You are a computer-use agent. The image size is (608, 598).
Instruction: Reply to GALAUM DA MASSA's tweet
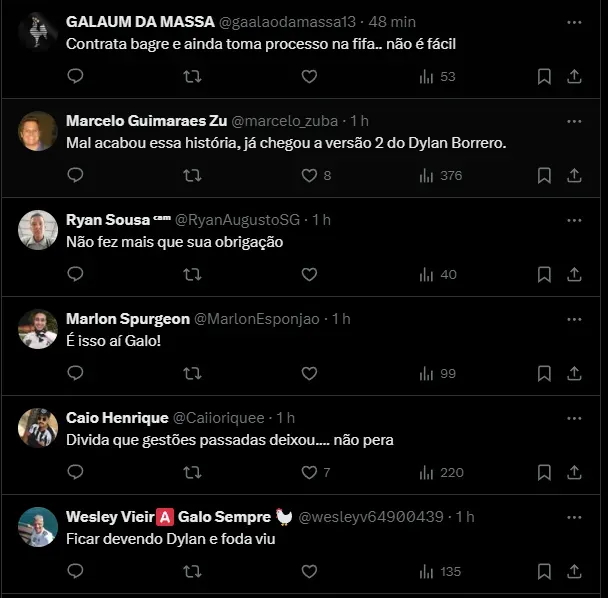[x=75, y=76]
